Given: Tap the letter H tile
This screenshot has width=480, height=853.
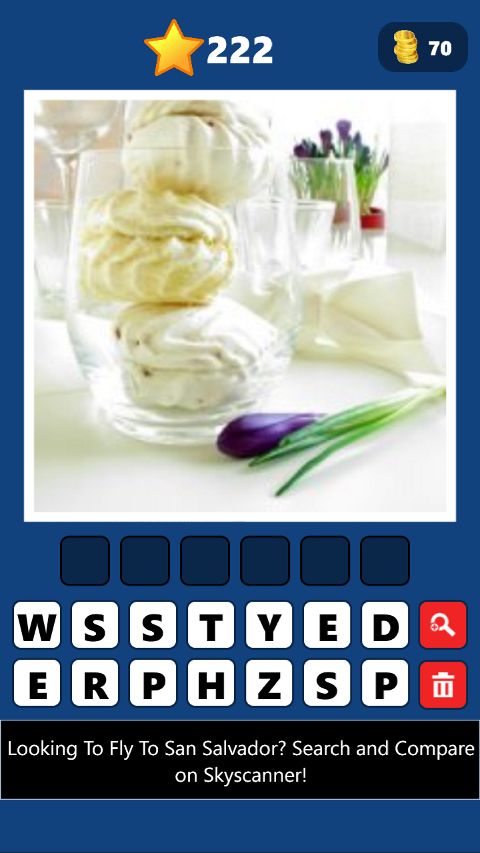Looking at the screenshot, I should pos(211,683).
